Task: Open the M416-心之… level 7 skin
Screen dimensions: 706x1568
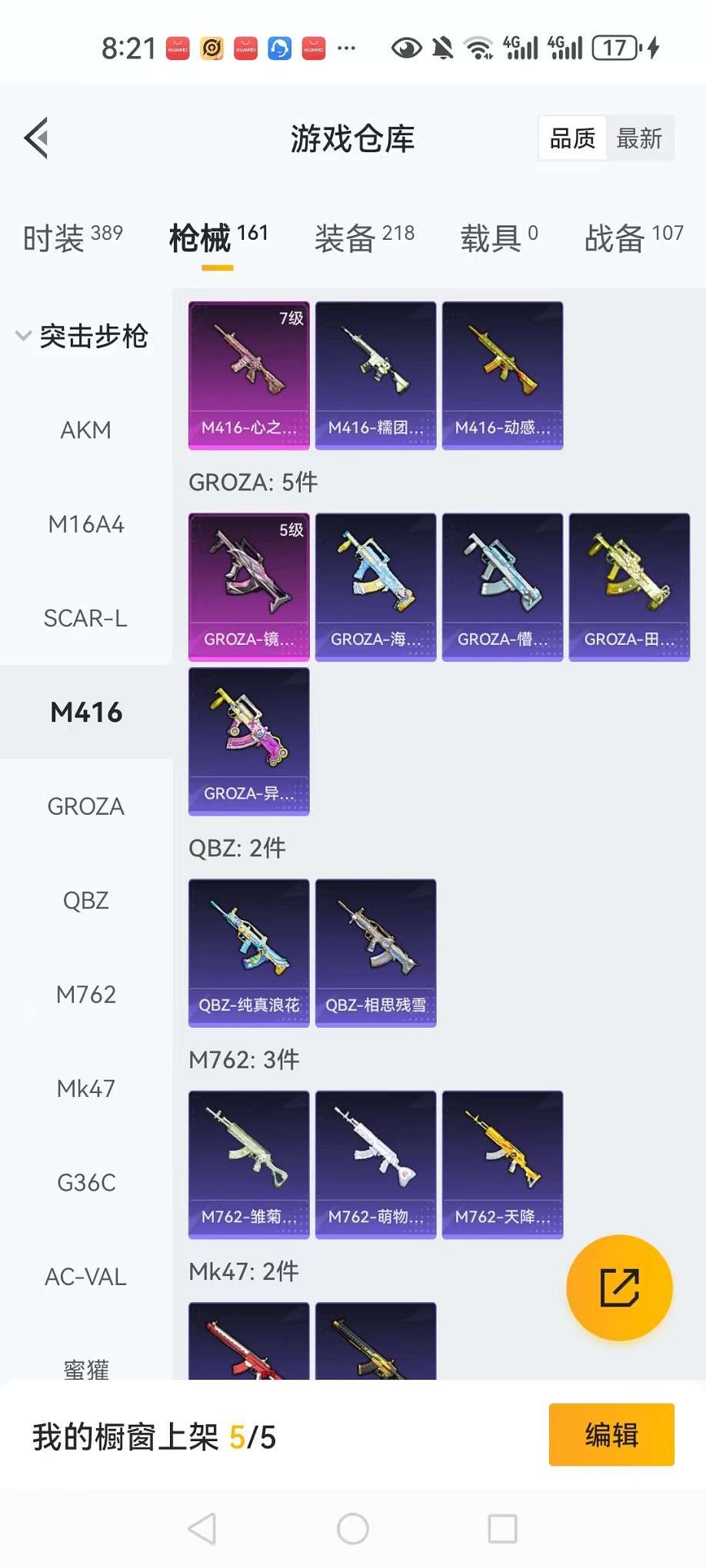Action: (248, 375)
